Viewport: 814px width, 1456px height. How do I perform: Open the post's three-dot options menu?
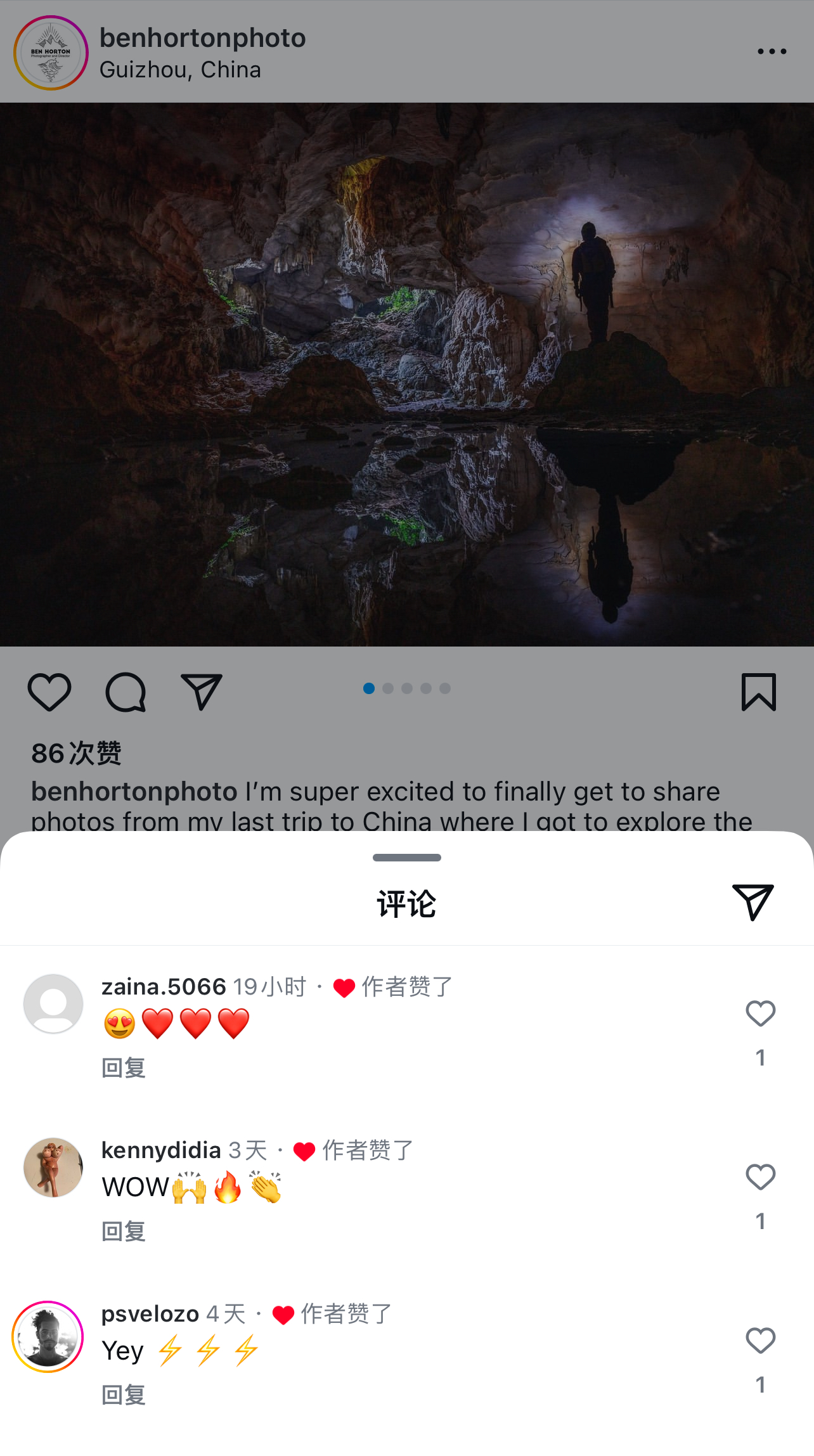772,51
